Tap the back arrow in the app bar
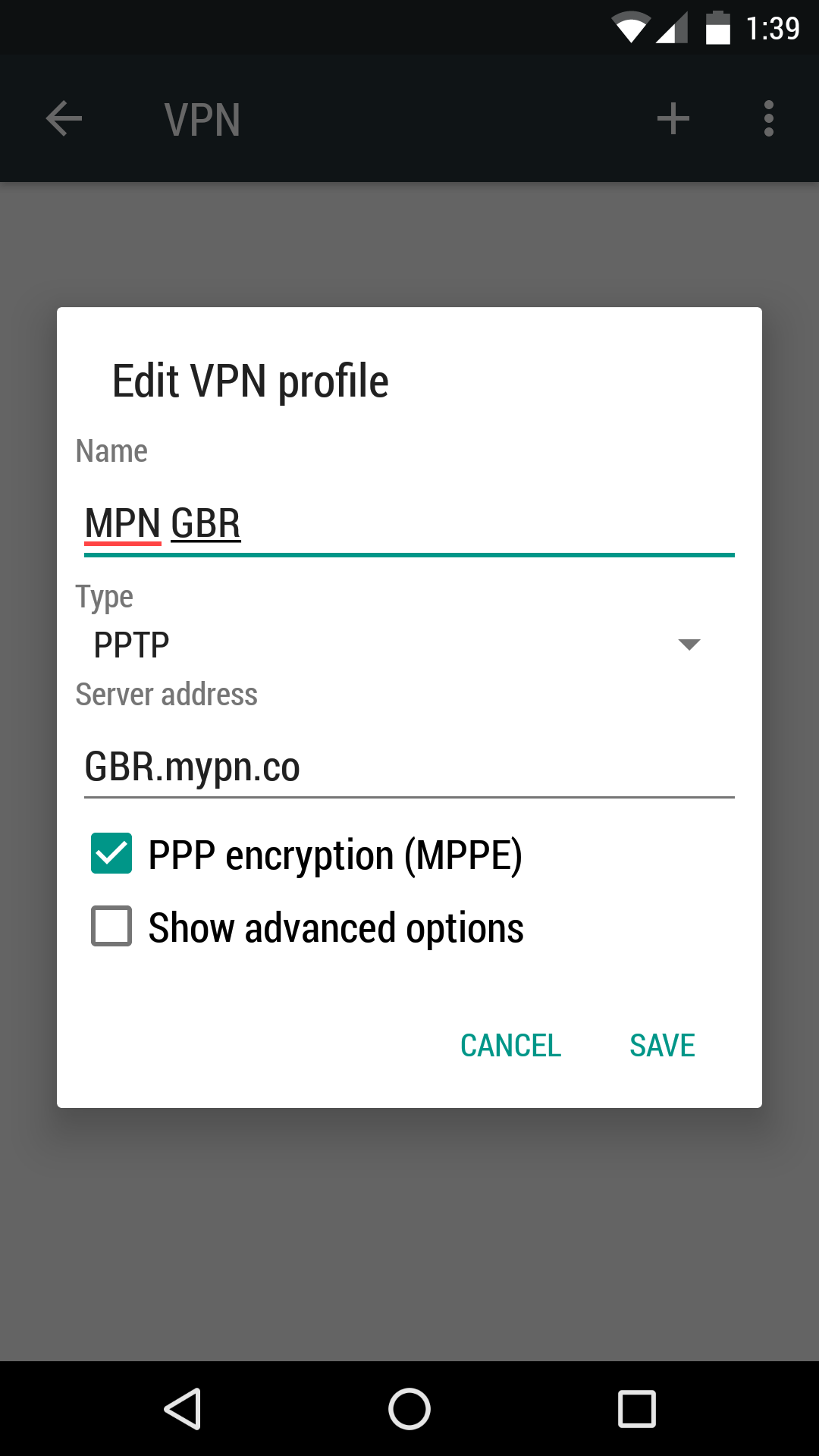The image size is (819, 1456). 63,118
